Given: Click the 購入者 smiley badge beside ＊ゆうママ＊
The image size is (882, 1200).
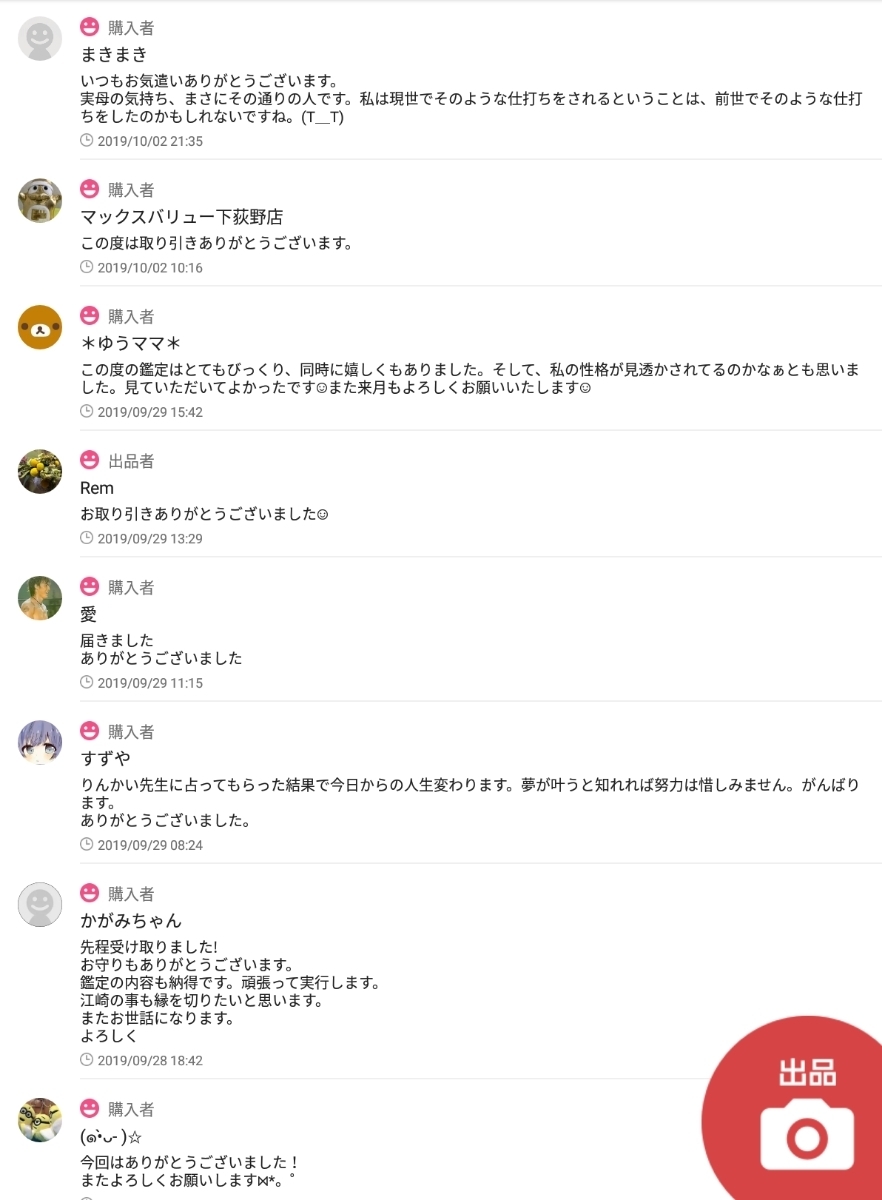Looking at the screenshot, I should coord(88,316).
